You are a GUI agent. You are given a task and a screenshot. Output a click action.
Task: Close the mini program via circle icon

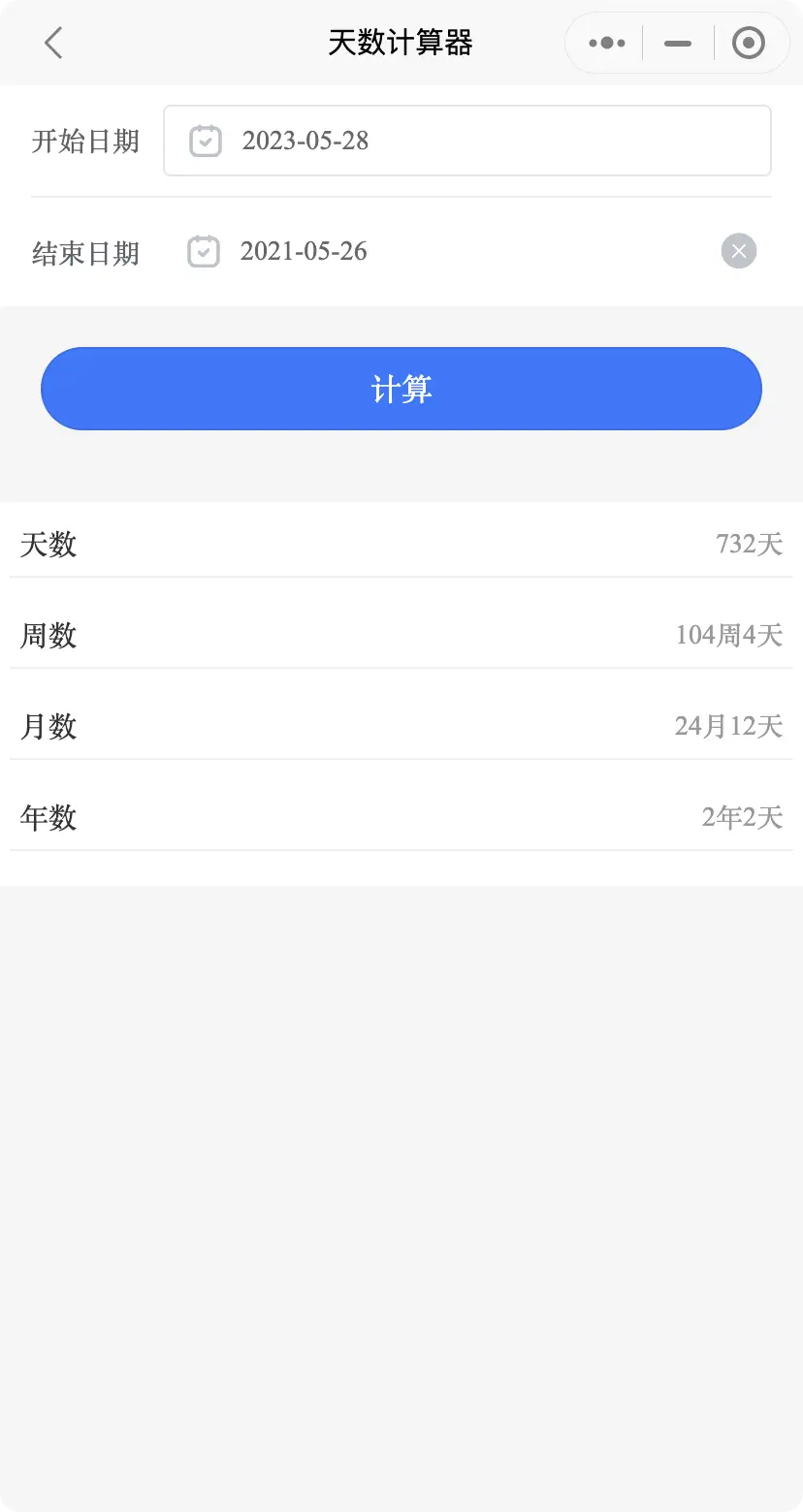748,43
